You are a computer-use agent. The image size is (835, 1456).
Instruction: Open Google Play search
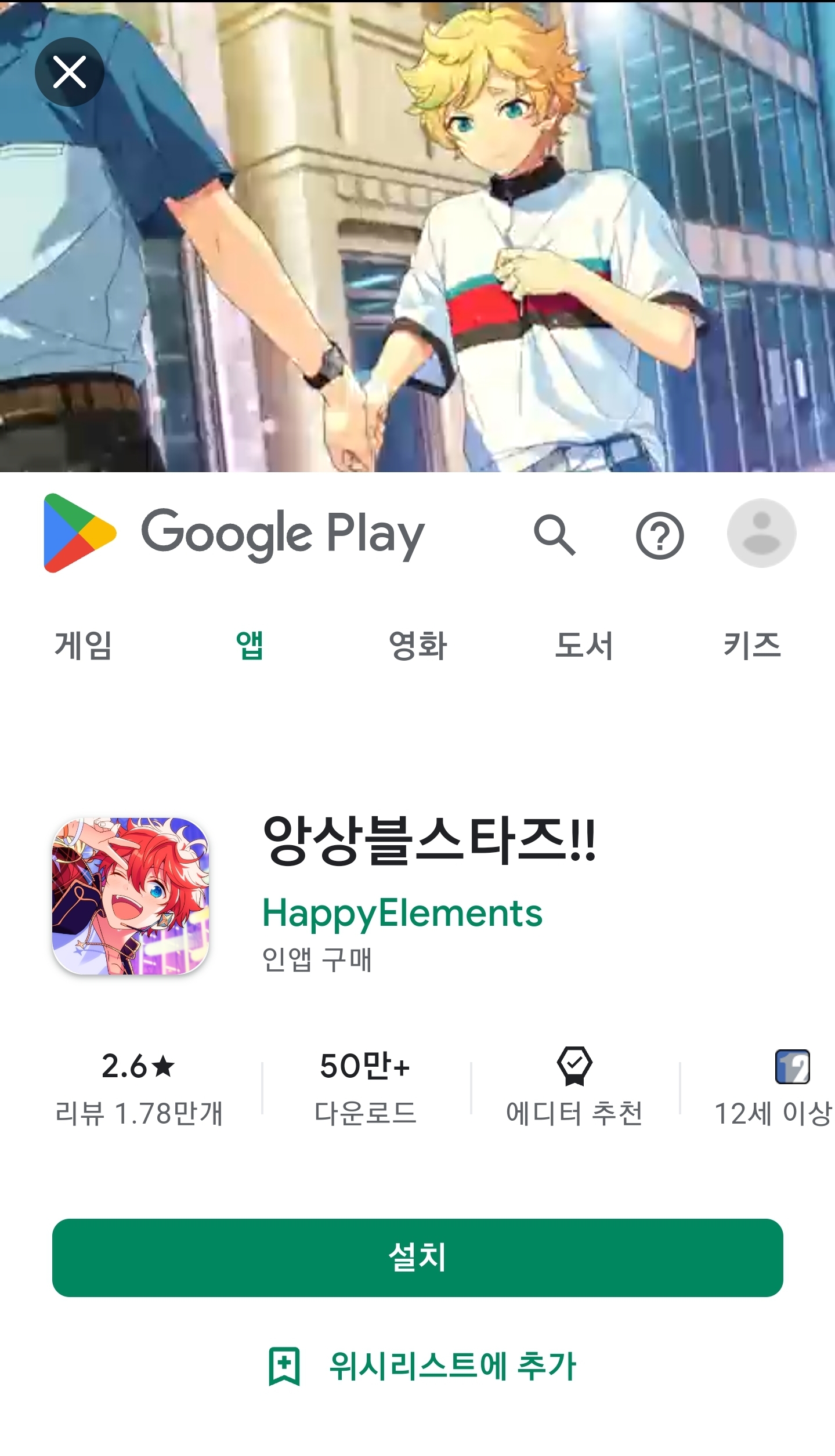pyautogui.click(x=554, y=534)
